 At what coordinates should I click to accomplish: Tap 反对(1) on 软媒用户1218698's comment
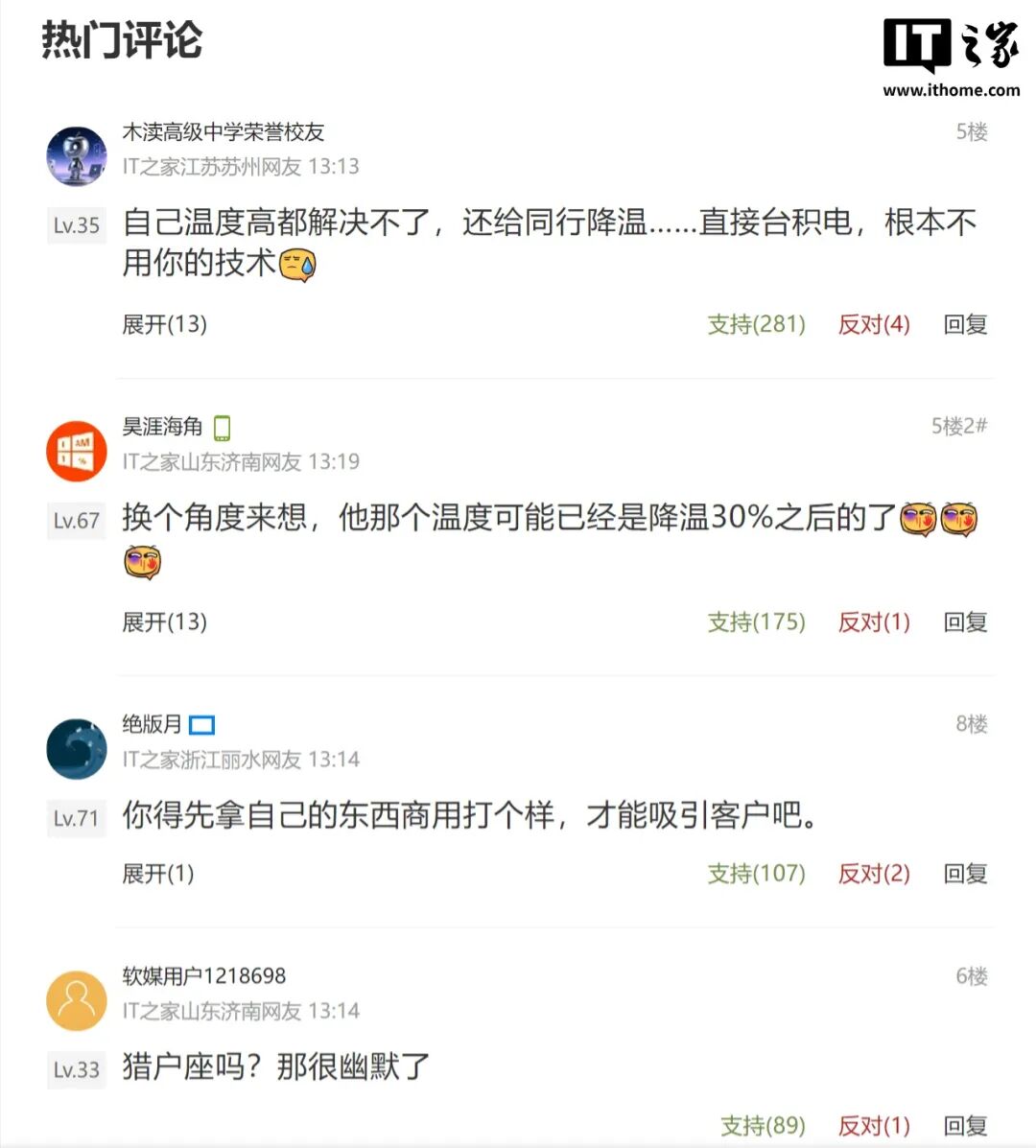point(873,1125)
